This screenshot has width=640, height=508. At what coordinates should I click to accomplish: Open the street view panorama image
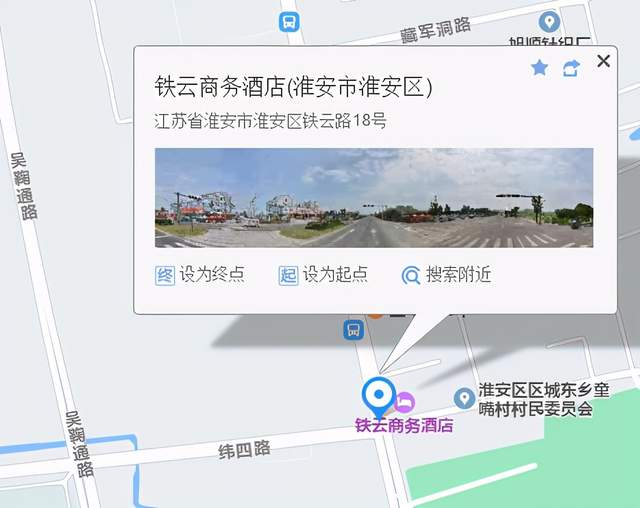point(373,197)
